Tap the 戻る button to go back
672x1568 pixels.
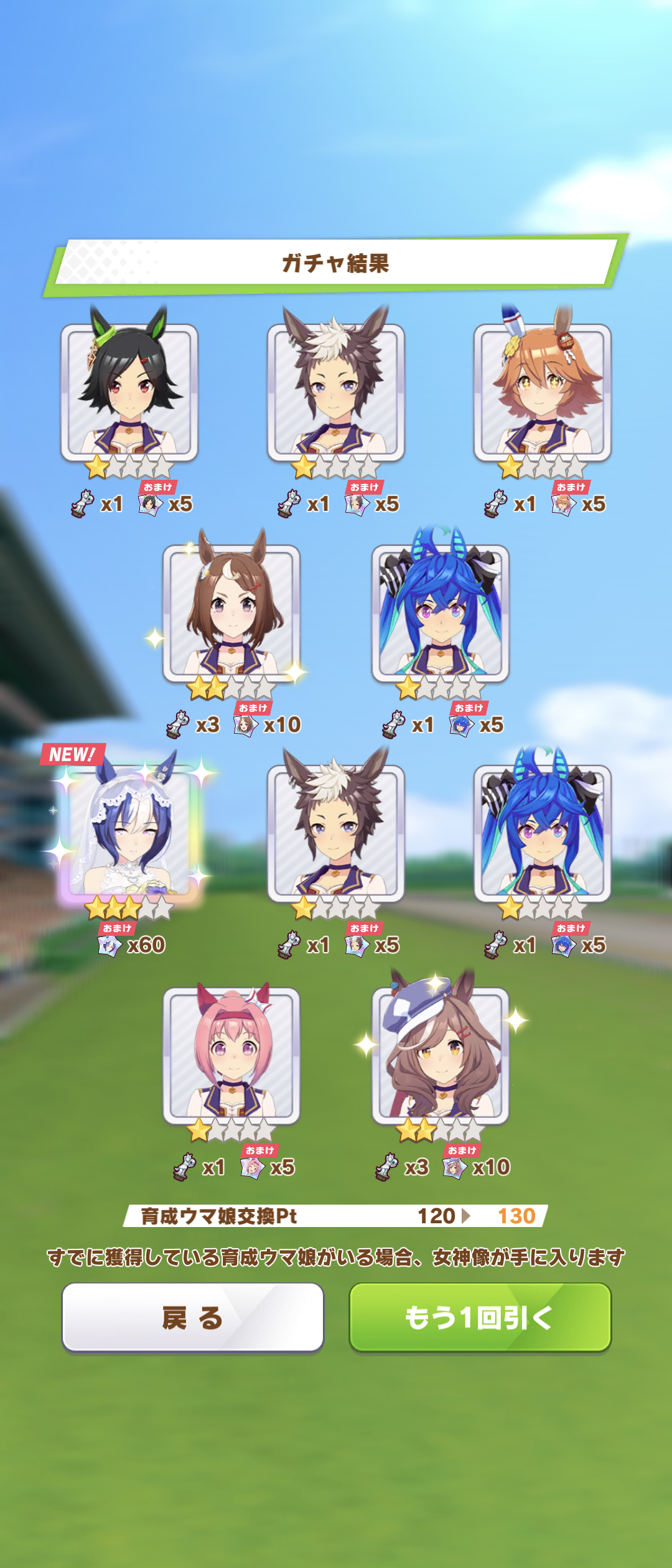click(x=192, y=1317)
